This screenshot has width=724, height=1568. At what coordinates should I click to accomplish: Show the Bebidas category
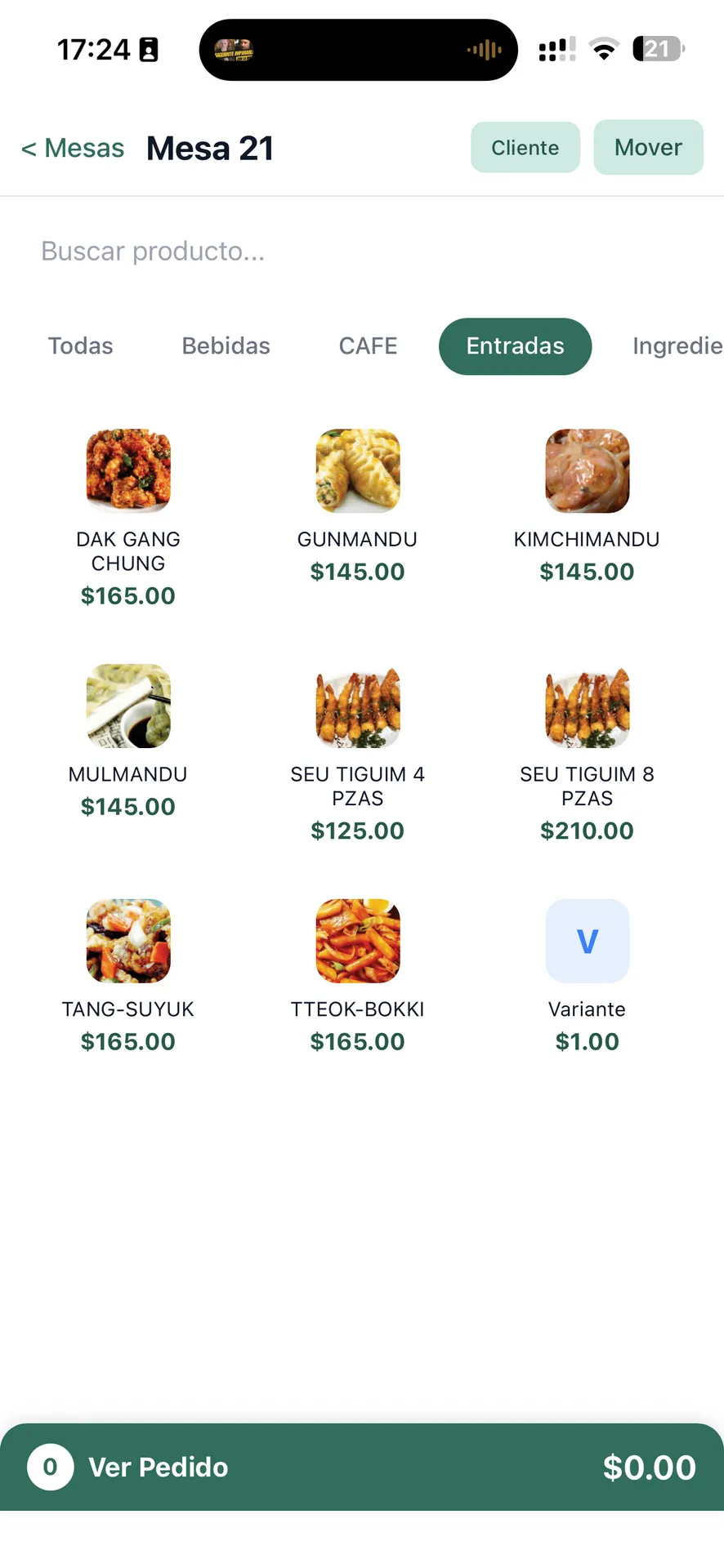point(226,346)
